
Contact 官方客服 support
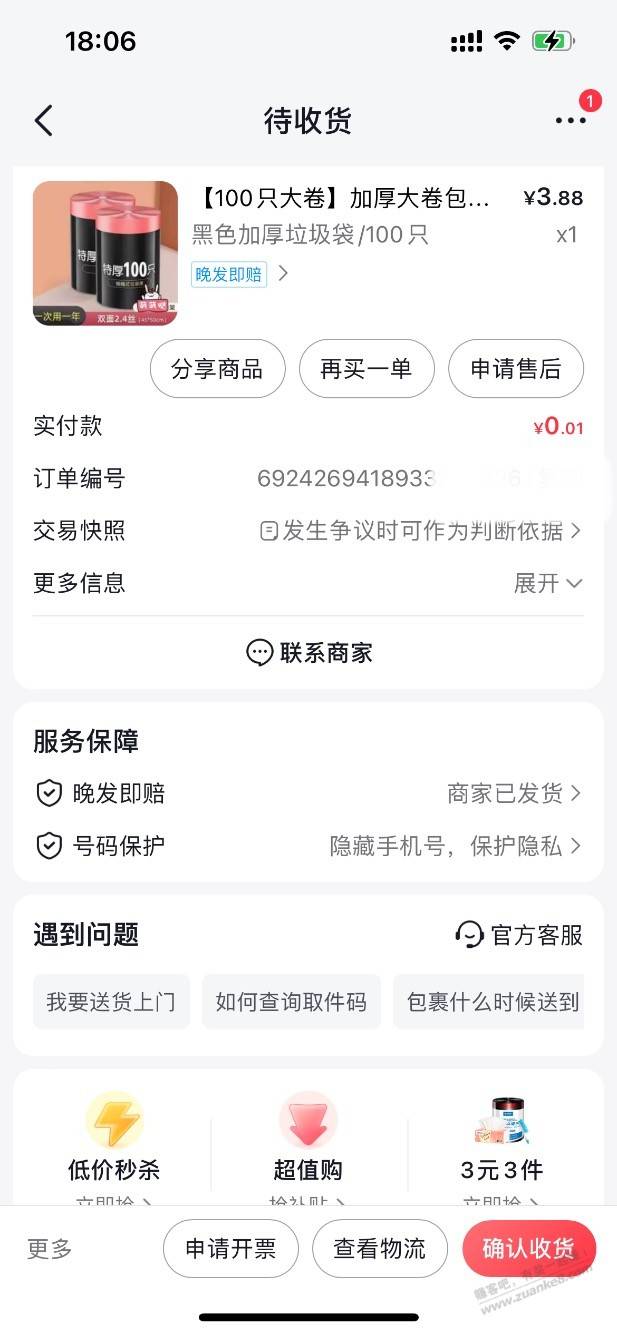[519, 935]
